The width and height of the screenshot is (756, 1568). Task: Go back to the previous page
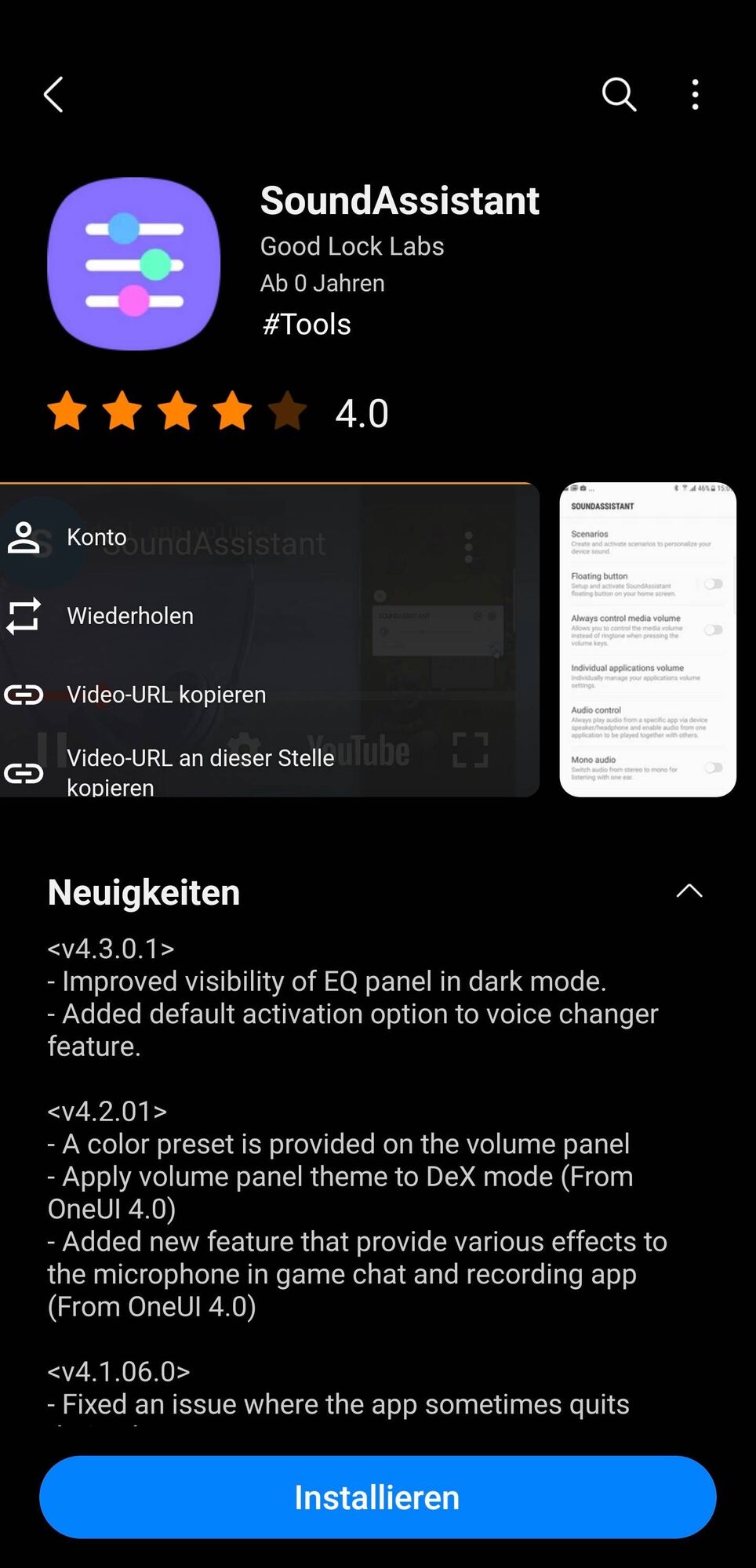(53, 95)
